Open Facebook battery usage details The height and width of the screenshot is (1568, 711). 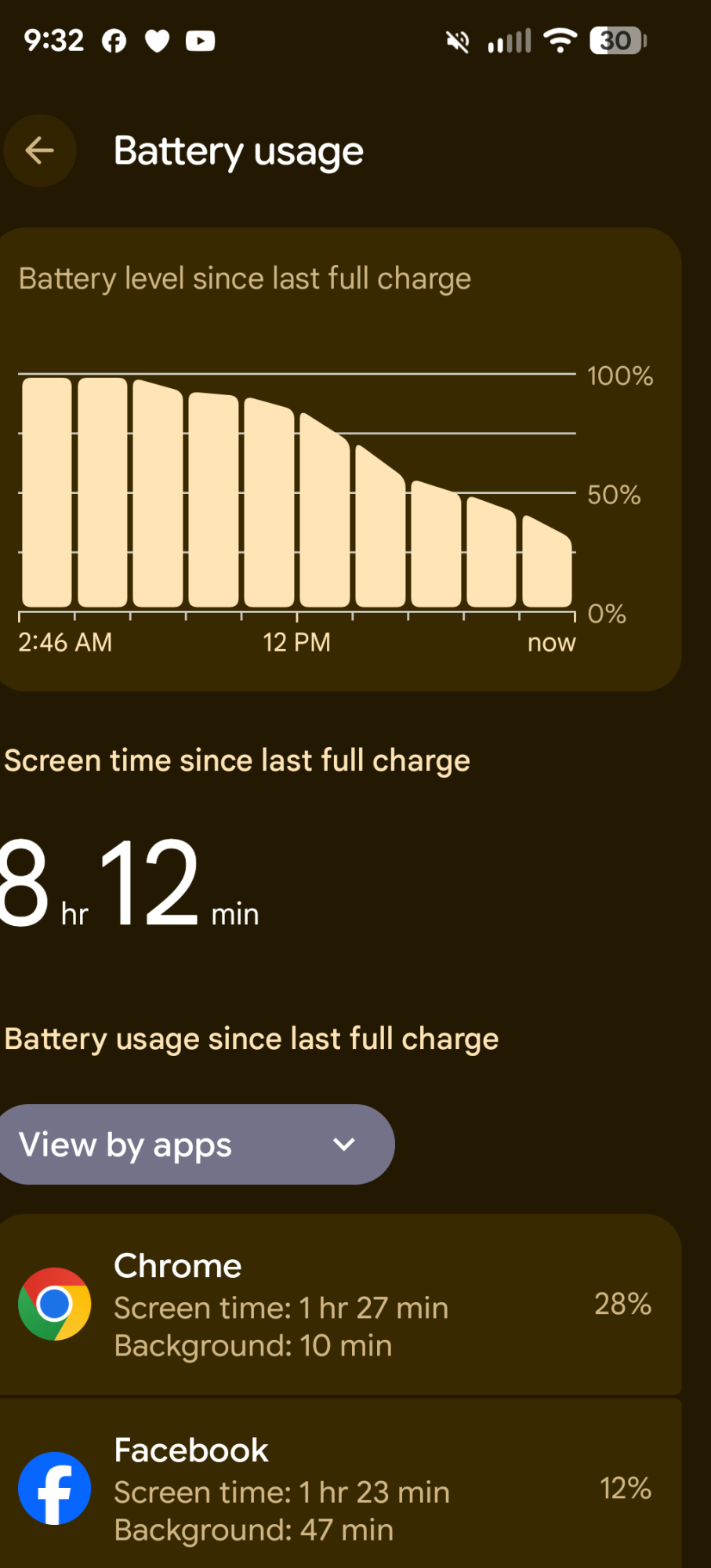pyautogui.click(x=340, y=1488)
